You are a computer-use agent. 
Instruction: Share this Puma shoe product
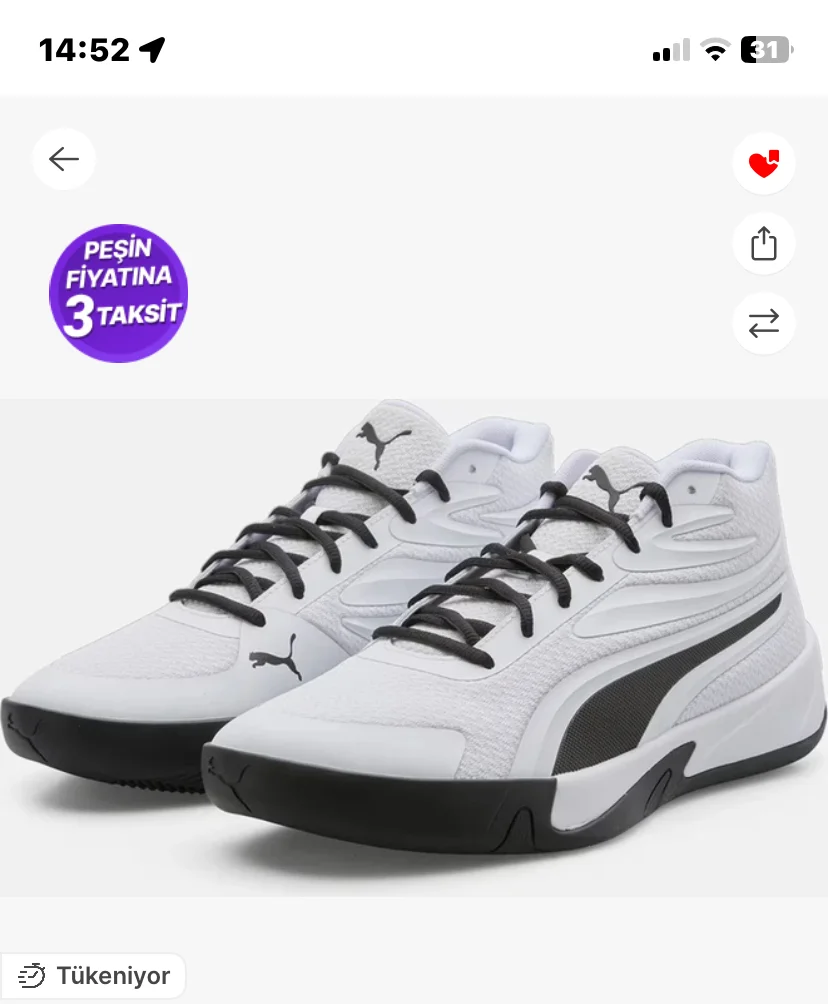coord(763,243)
